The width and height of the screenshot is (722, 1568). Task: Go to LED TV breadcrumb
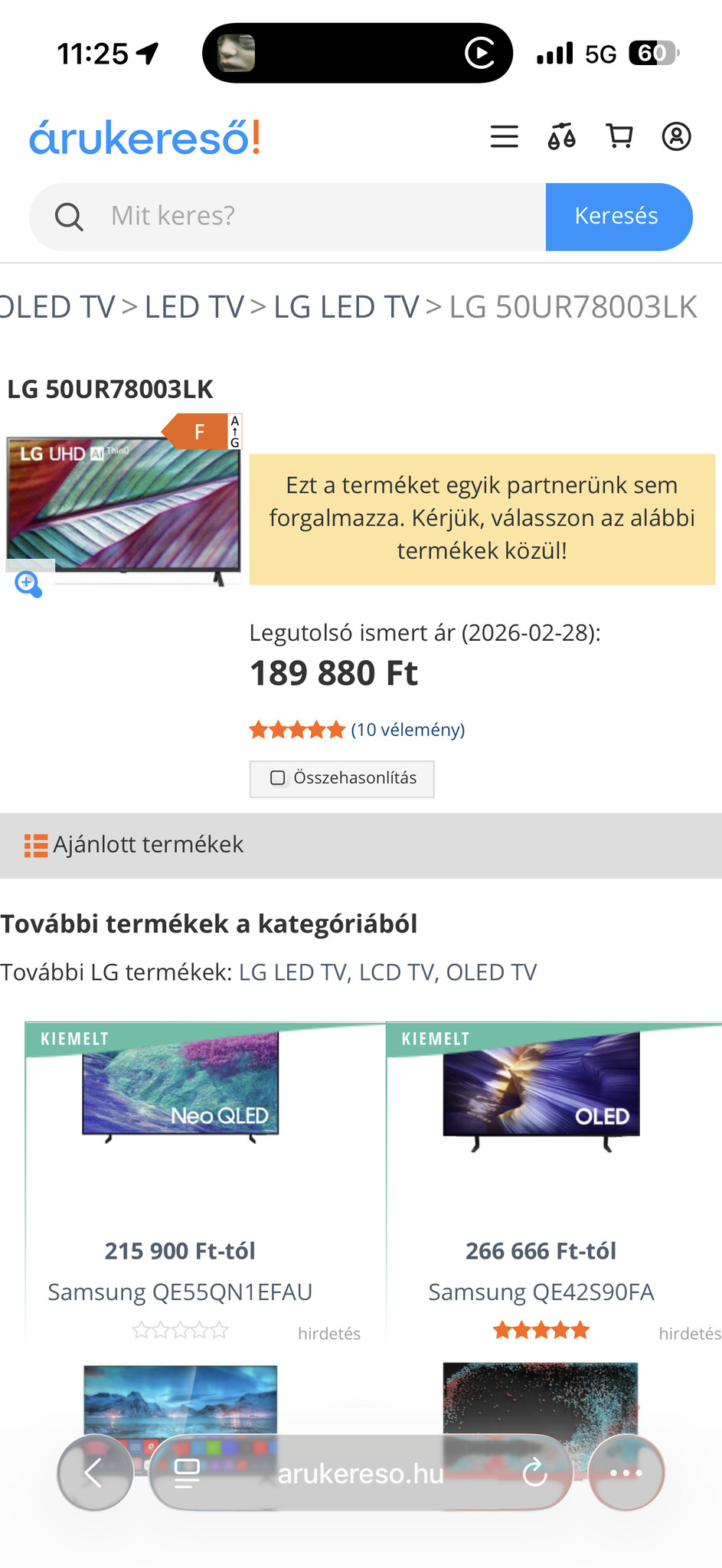coord(194,307)
